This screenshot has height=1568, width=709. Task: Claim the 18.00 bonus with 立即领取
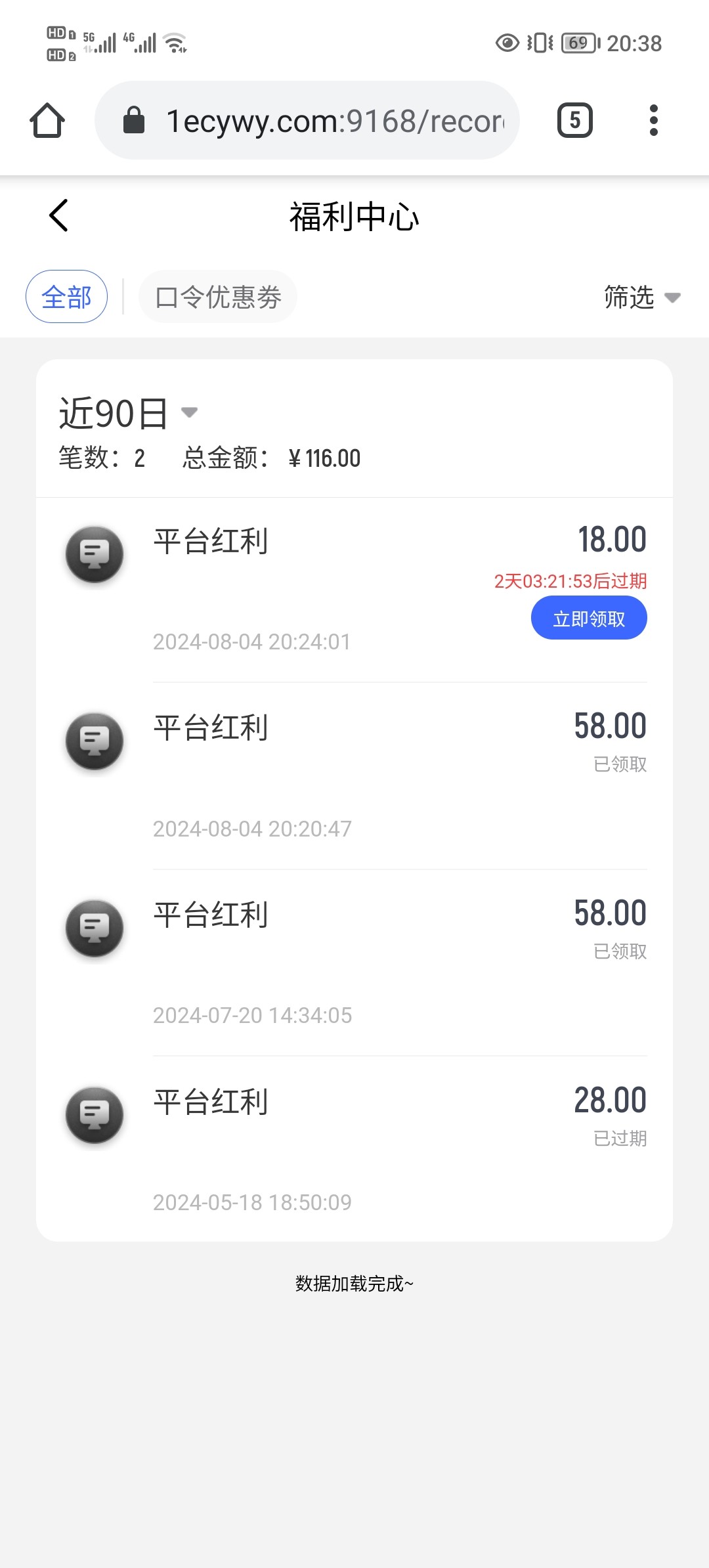589,618
